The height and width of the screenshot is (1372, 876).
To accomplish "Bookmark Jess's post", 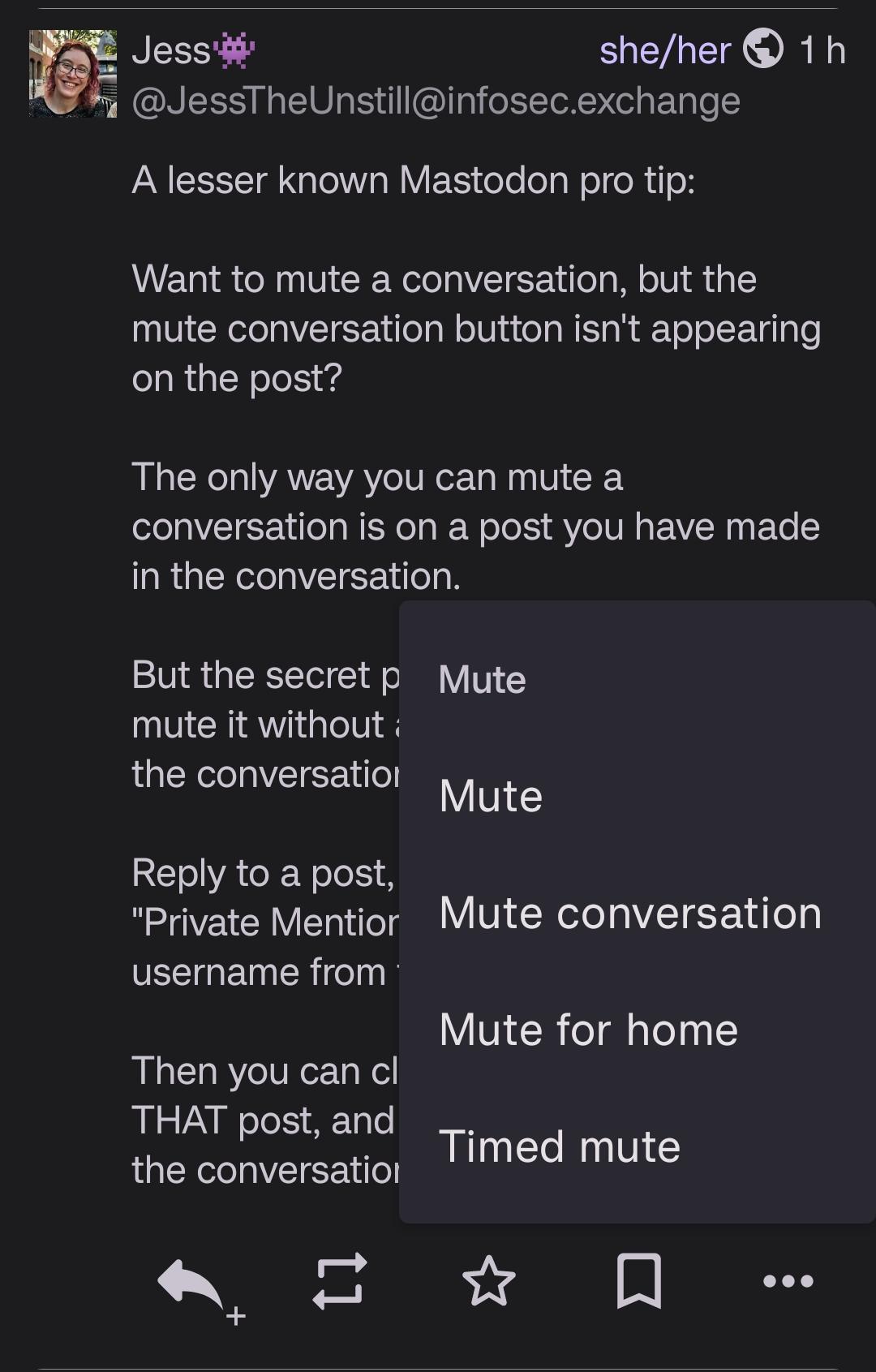I will [638, 1282].
